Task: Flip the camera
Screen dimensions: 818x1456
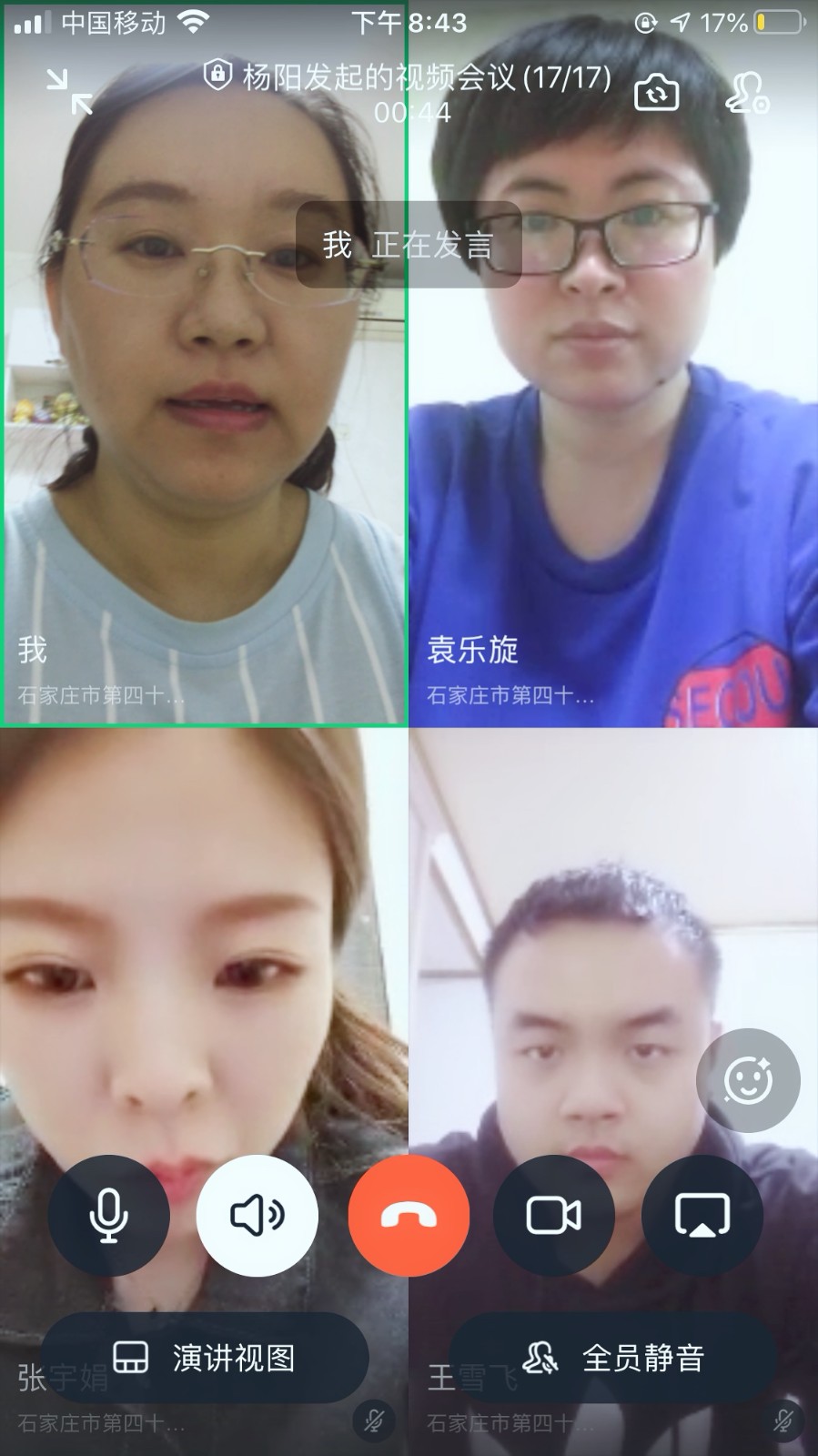Action: point(656,93)
